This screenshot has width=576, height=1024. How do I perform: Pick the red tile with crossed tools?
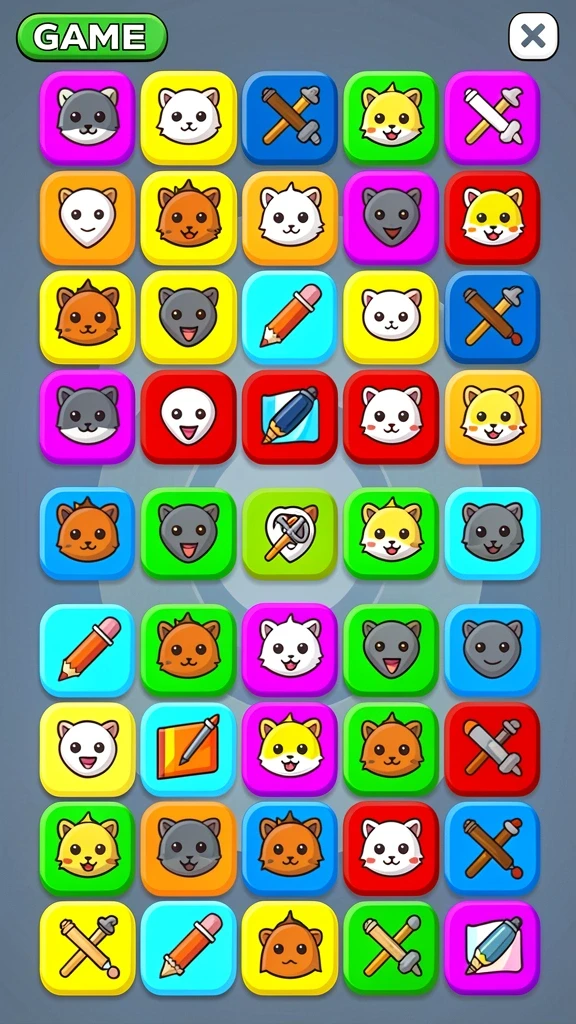tap(492, 749)
